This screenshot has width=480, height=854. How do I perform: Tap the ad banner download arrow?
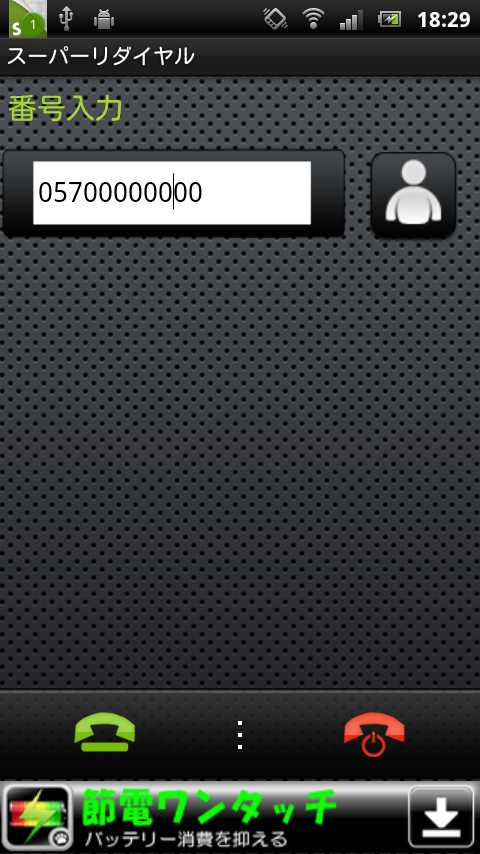[x=441, y=818]
